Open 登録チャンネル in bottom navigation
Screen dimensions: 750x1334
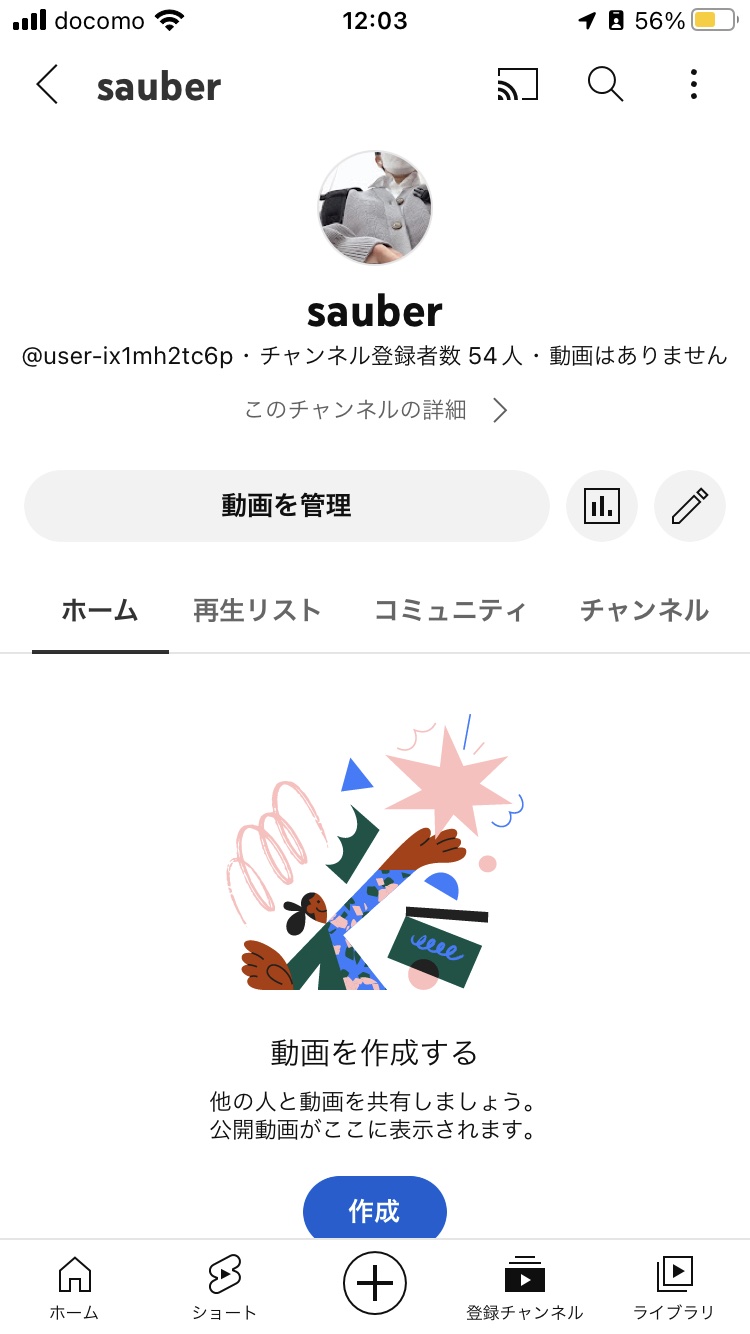coord(525,1288)
